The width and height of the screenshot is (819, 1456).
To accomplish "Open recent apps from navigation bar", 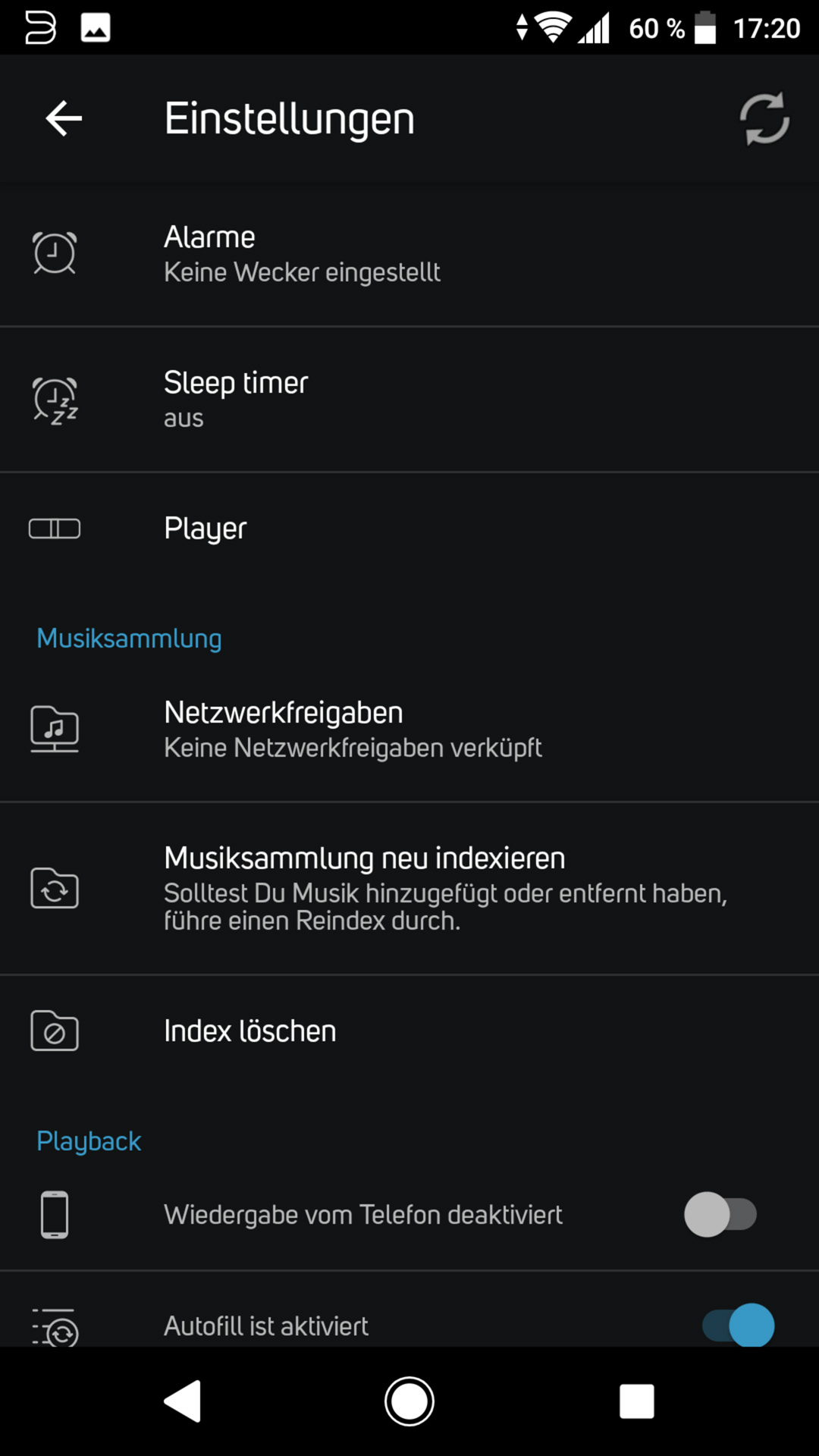I will [x=637, y=1401].
